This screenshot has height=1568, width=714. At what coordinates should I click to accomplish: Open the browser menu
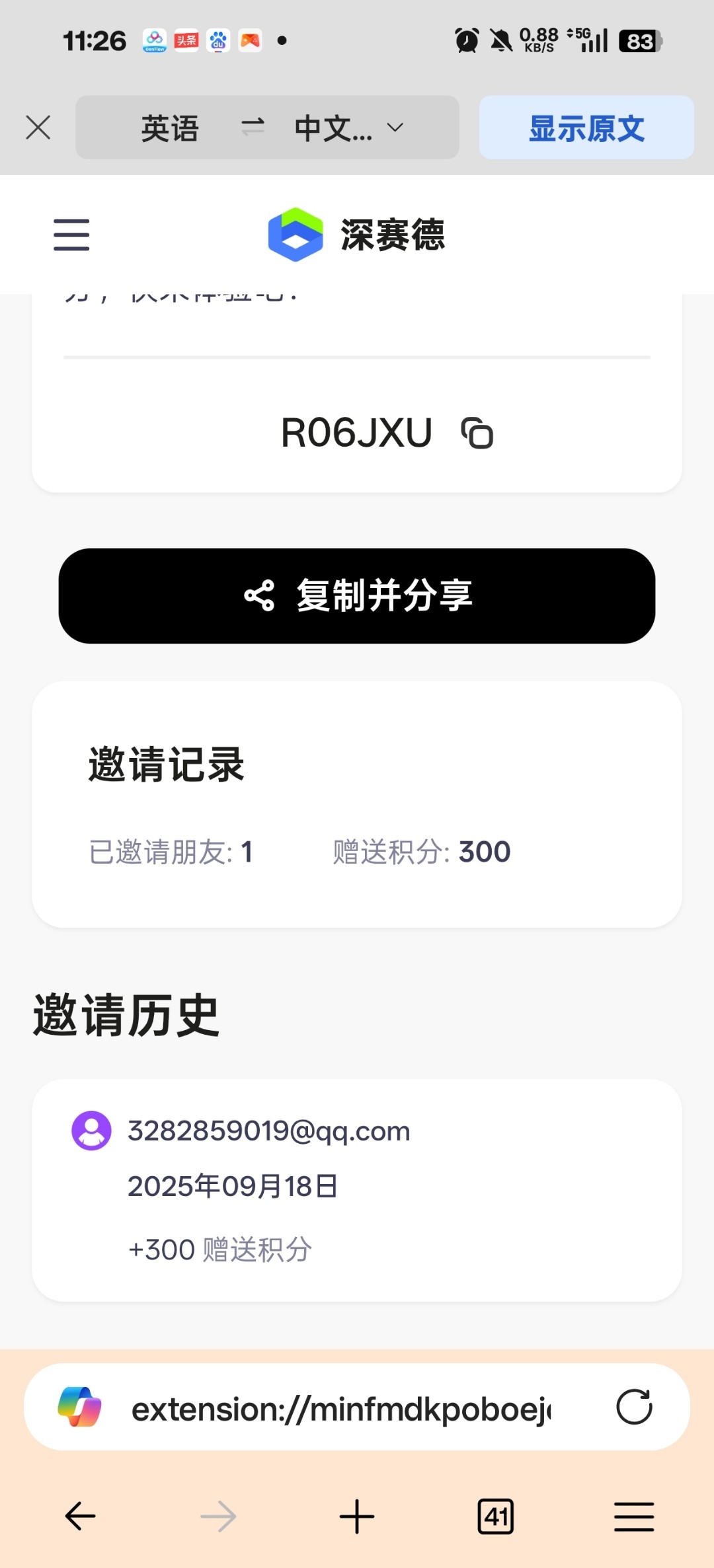point(634,1516)
